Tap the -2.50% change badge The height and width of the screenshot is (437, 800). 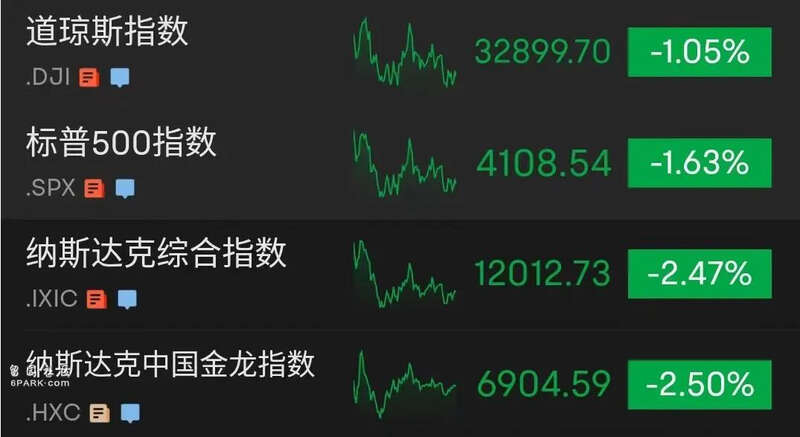tap(699, 382)
